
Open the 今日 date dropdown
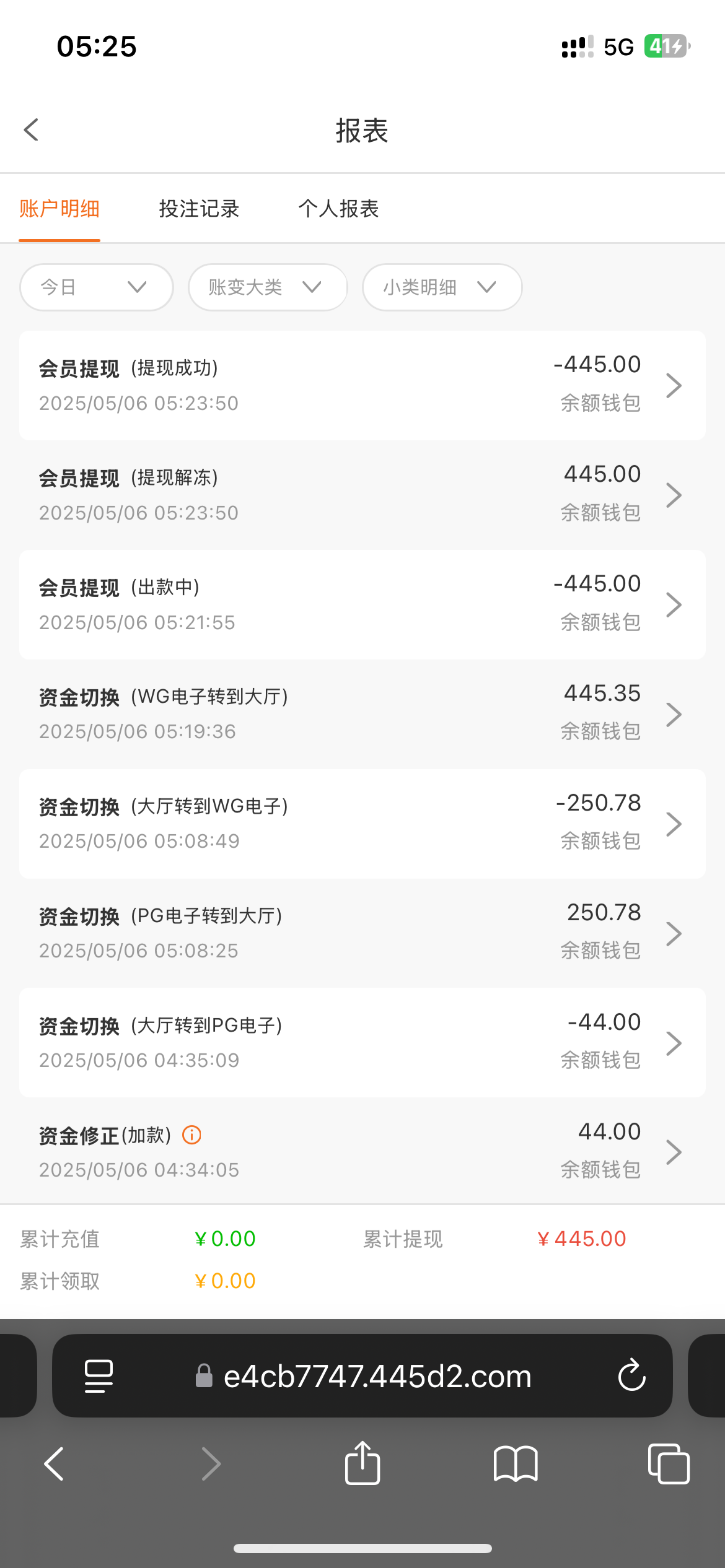(96, 287)
